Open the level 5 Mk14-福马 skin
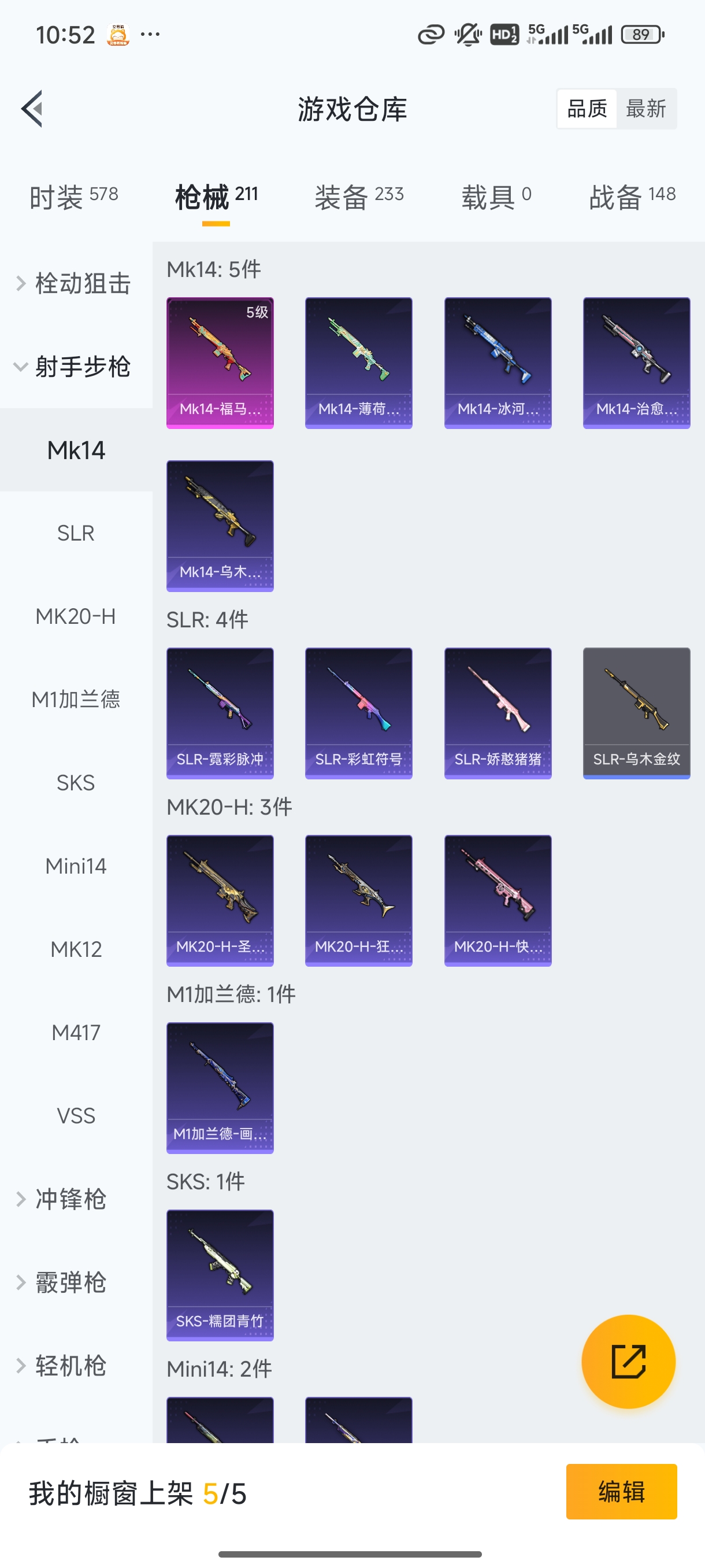 [x=220, y=363]
